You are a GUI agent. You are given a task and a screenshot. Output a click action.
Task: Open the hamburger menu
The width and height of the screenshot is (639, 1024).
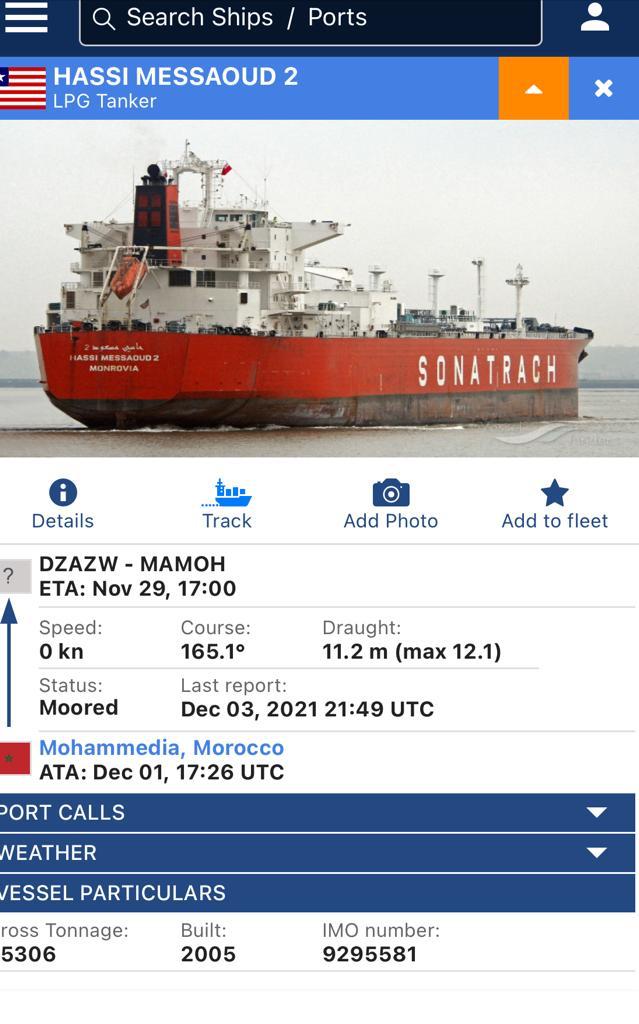(x=26, y=17)
